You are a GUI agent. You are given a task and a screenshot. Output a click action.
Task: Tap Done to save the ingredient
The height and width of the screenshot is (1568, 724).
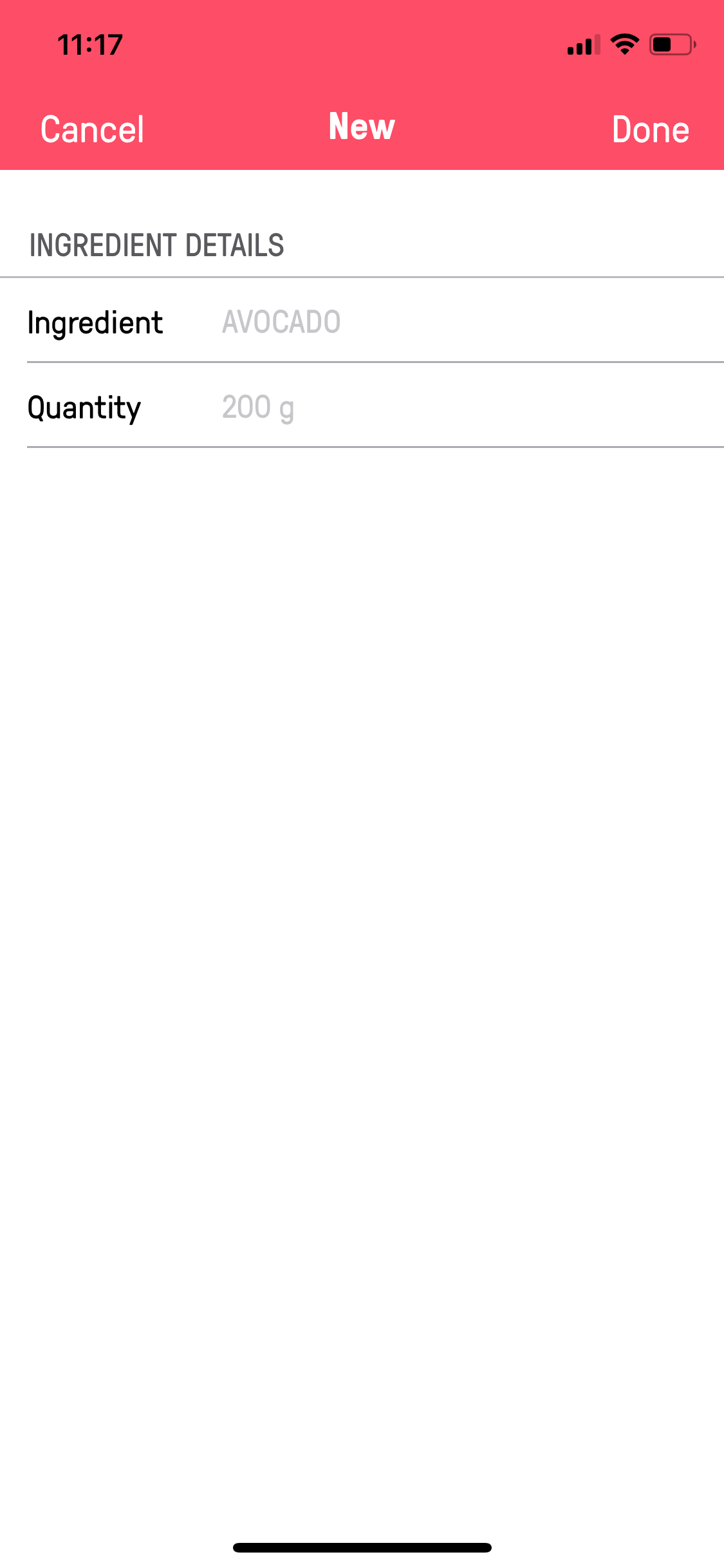pyautogui.click(x=651, y=129)
